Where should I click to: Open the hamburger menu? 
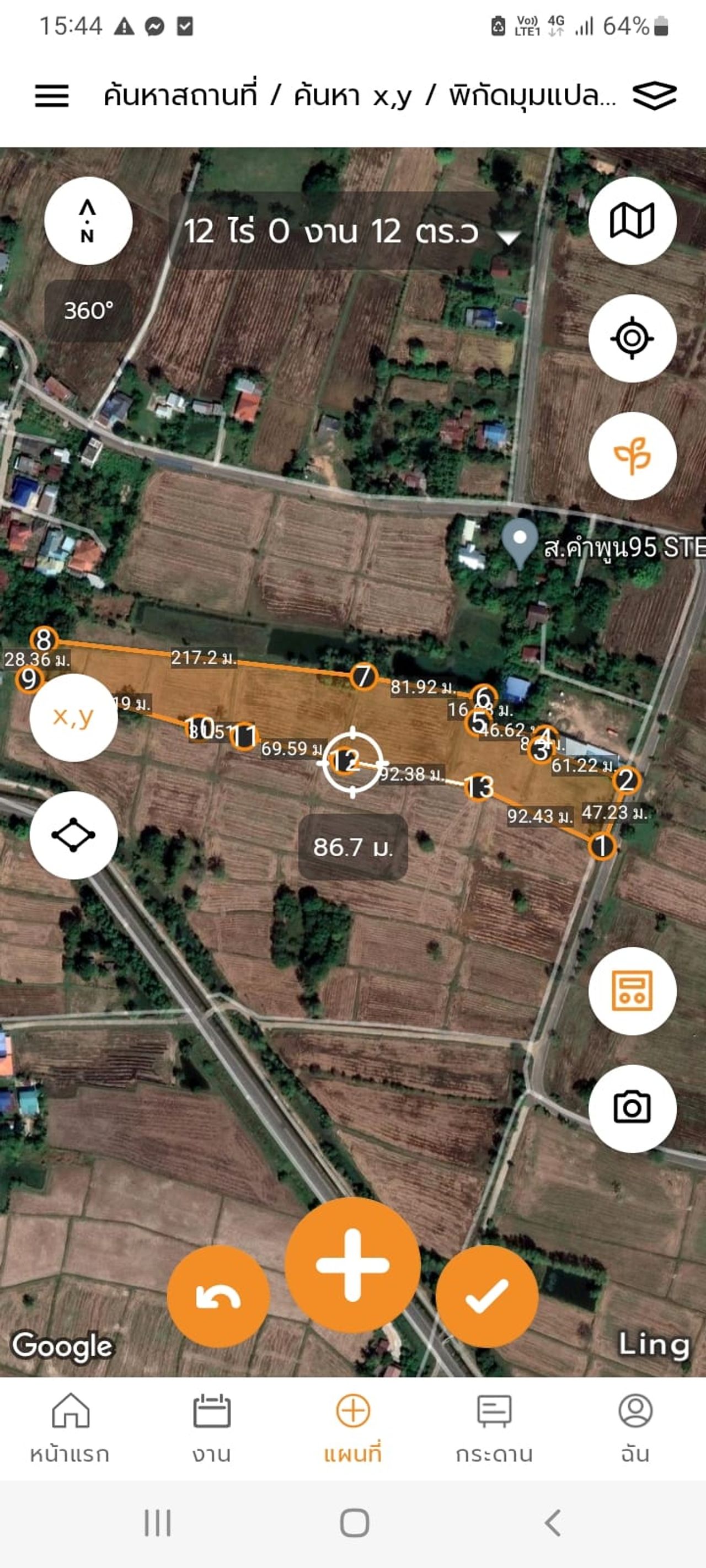[52, 95]
